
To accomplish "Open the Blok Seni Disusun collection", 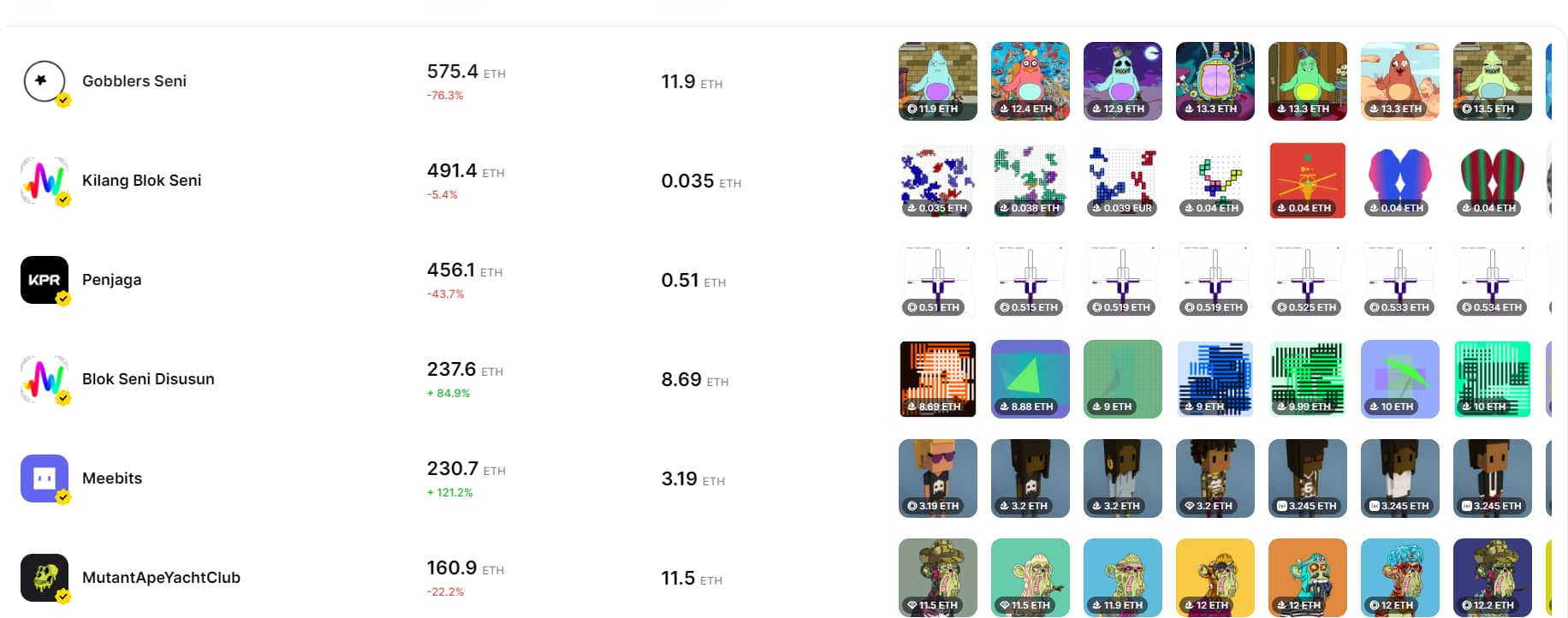I will pos(147,379).
